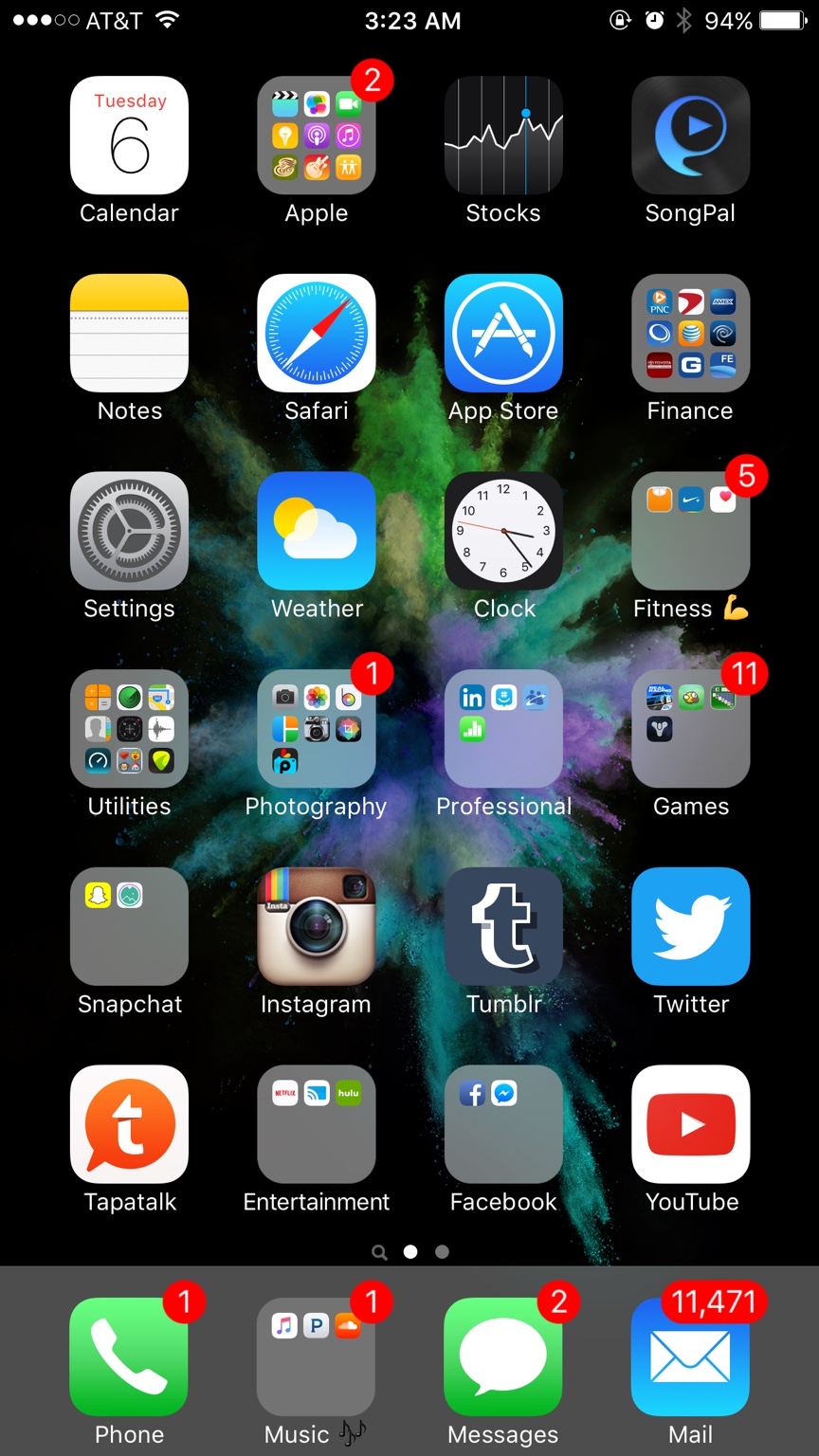Open the Notes app
Image resolution: width=819 pixels, height=1456 pixels.
point(129,333)
